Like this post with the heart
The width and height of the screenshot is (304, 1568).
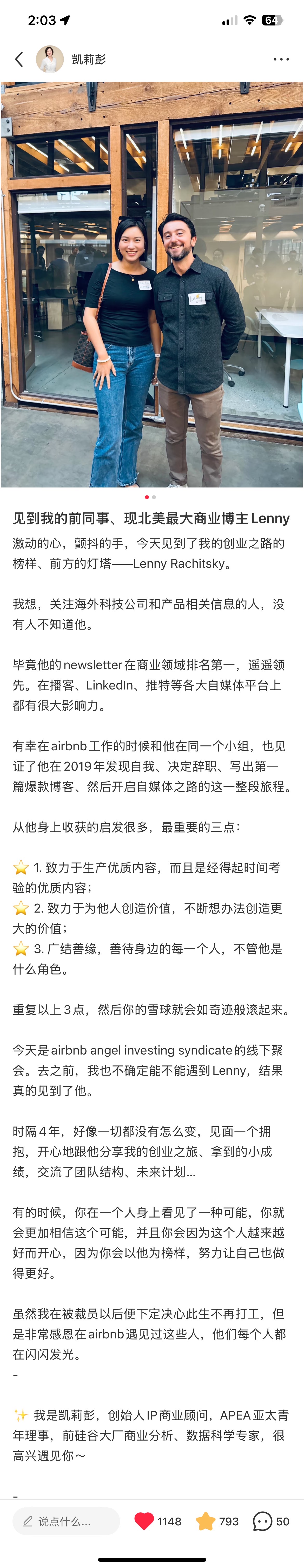[144, 1521]
